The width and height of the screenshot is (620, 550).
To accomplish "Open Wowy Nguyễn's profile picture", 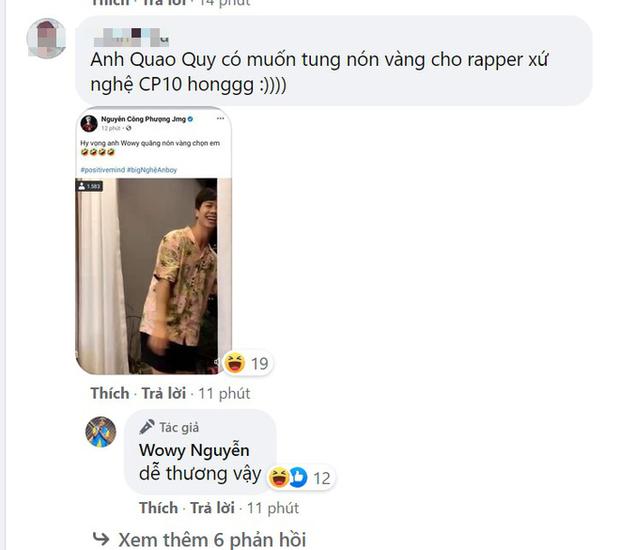I will point(100,431).
